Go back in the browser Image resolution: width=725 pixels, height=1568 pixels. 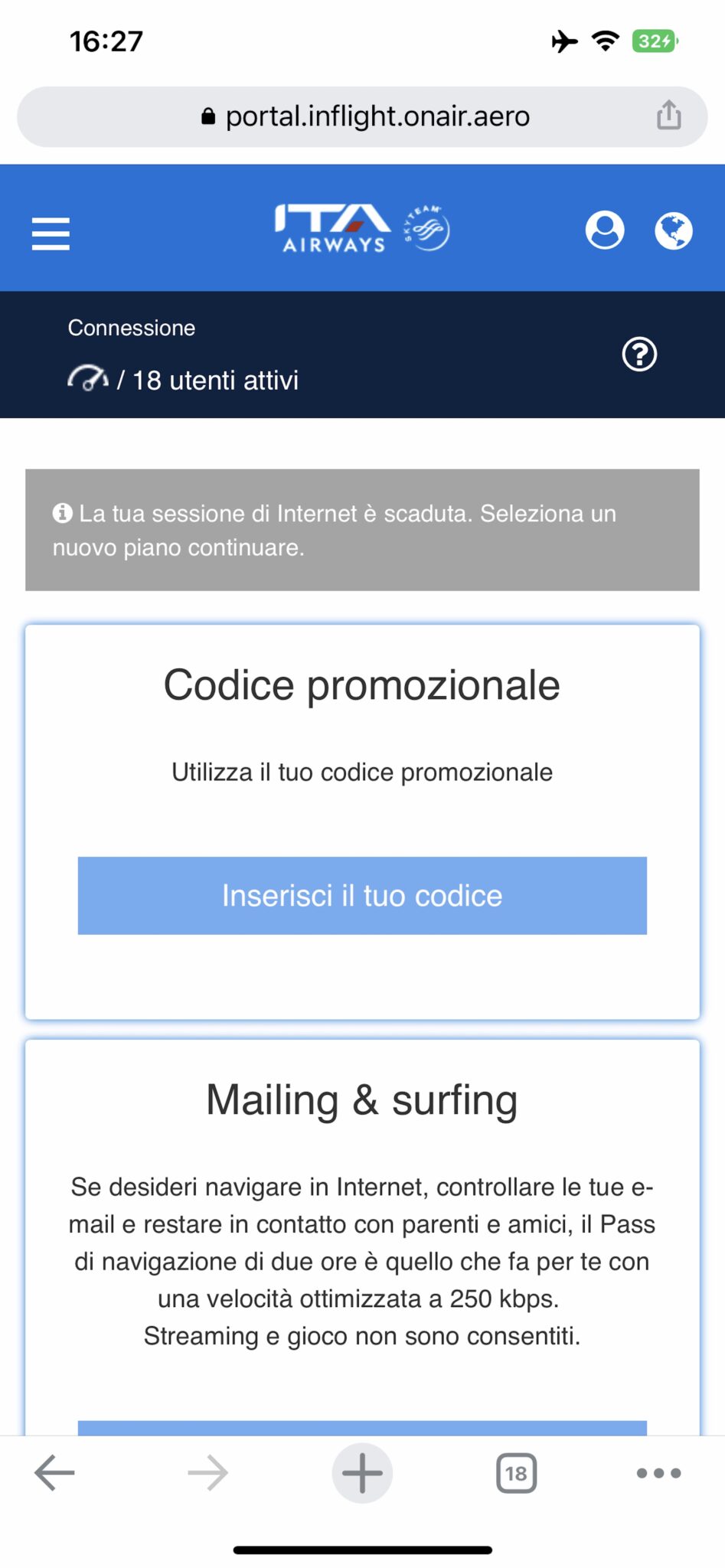pos(54,1472)
